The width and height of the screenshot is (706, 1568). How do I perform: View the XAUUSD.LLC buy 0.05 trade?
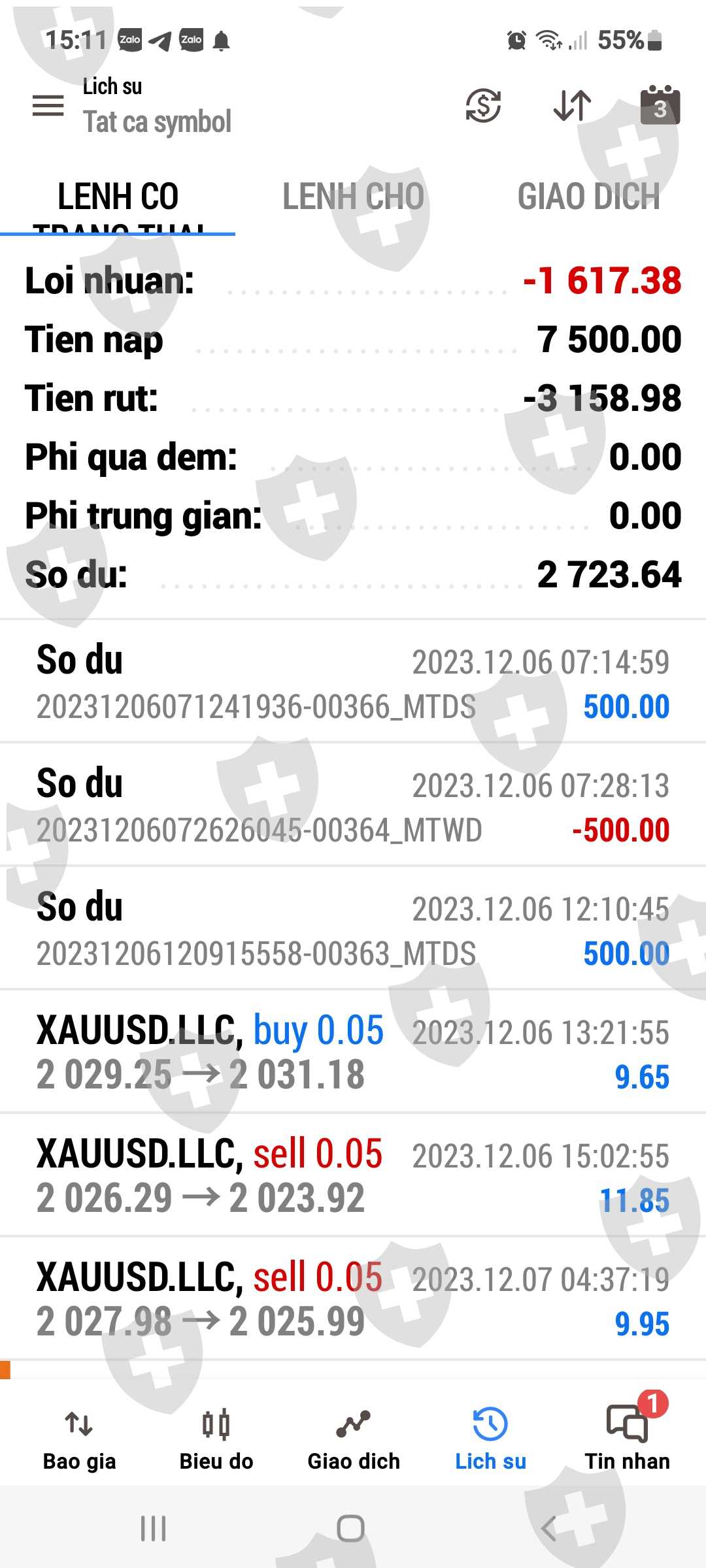[353, 1053]
